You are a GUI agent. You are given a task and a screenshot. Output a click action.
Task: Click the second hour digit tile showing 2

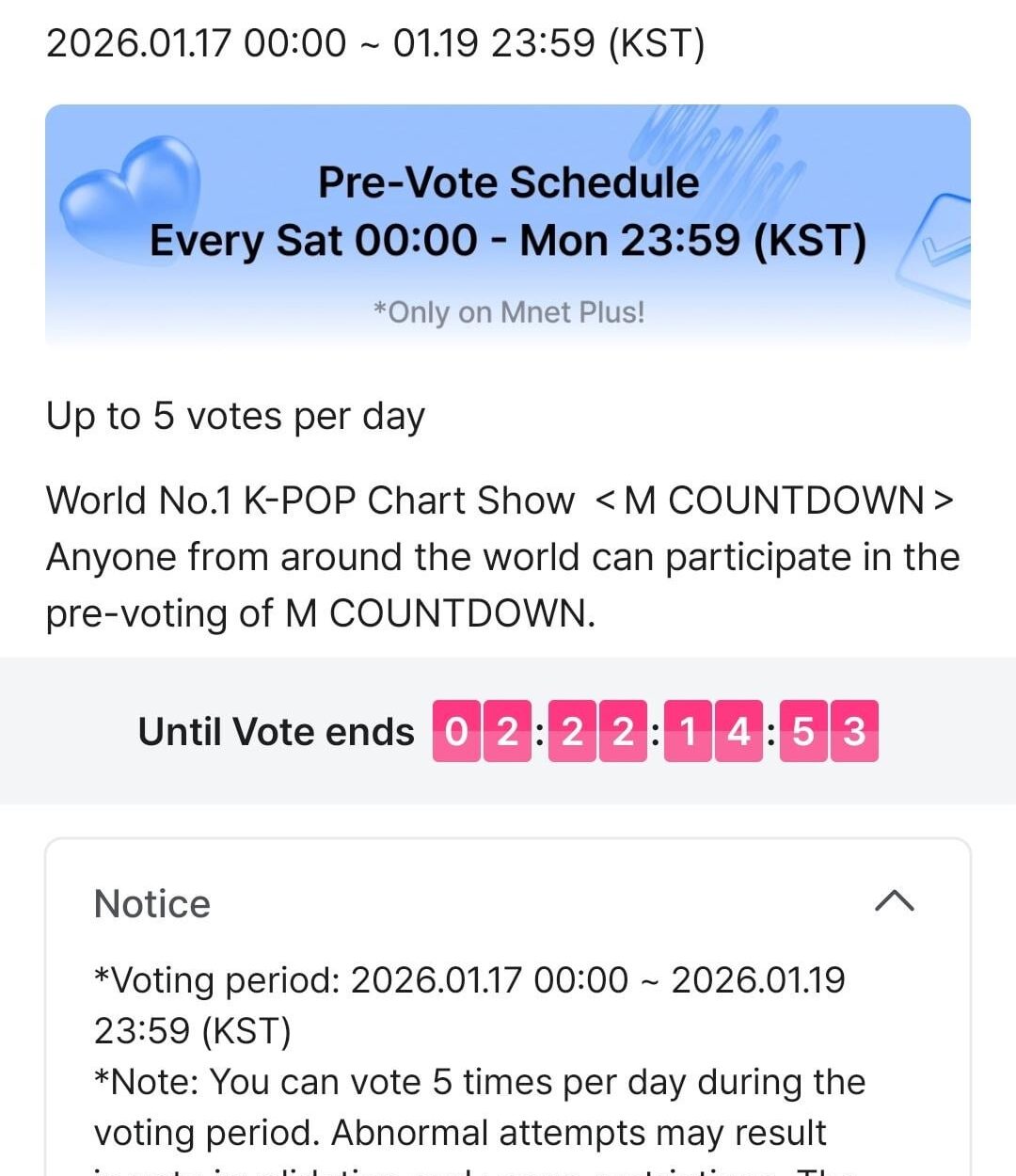(505, 732)
